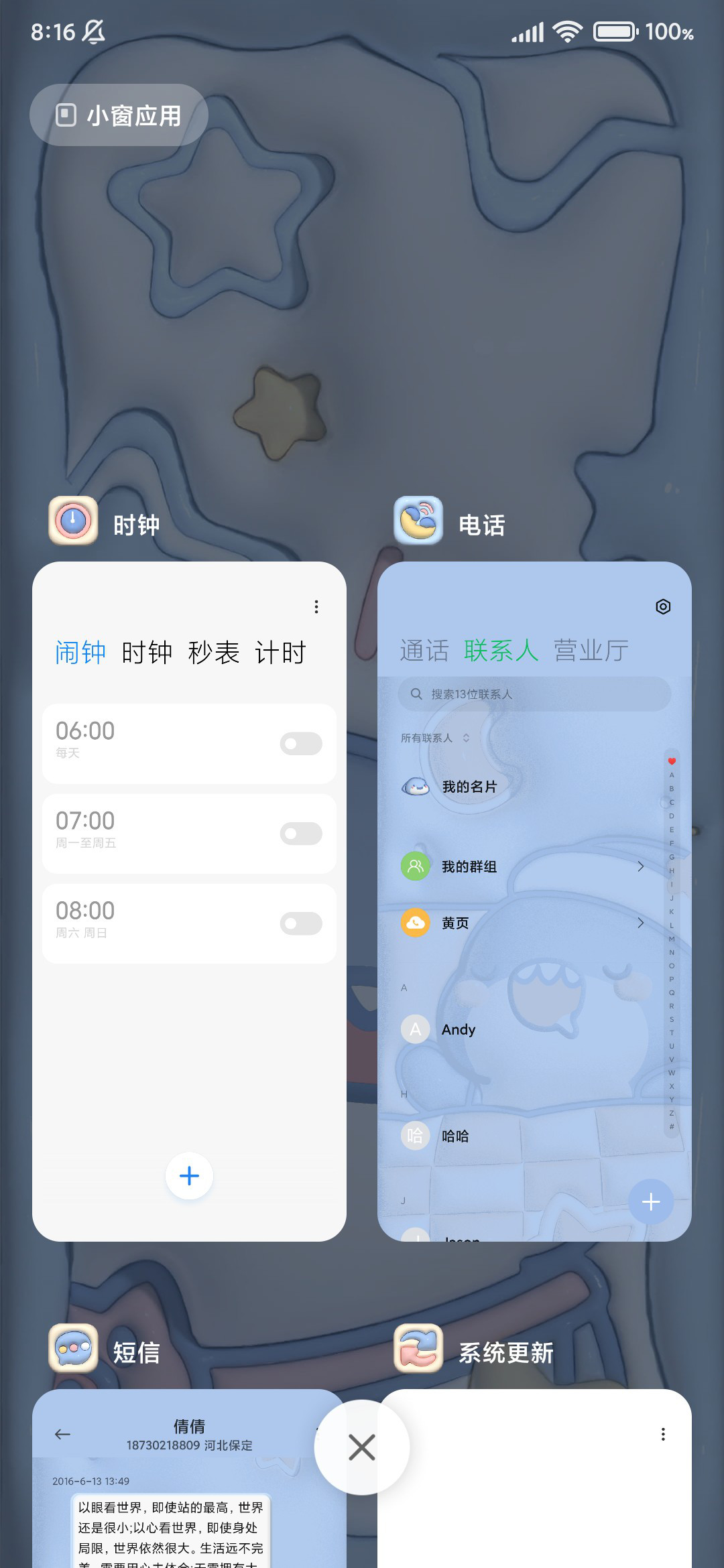Tap the 电话 app icon above its card
The width and height of the screenshot is (724, 1568).
[418, 521]
